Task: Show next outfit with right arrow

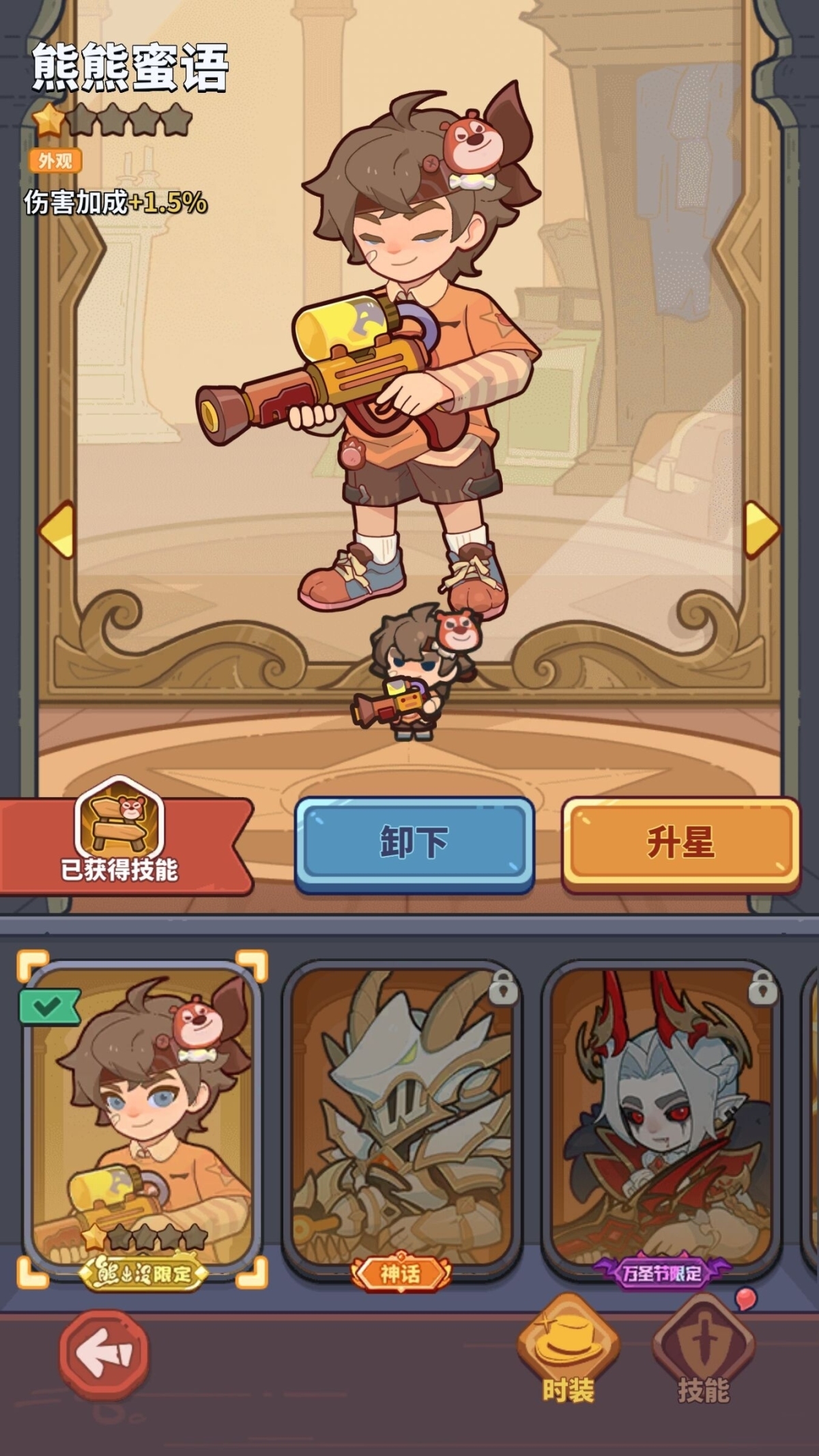Action: pos(761,529)
